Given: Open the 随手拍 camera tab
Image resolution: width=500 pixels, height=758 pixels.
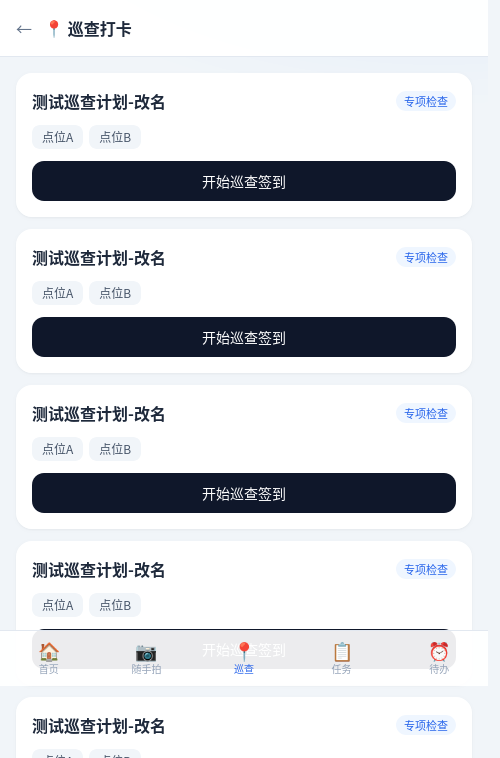Looking at the screenshot, I should tap(146, 658).
